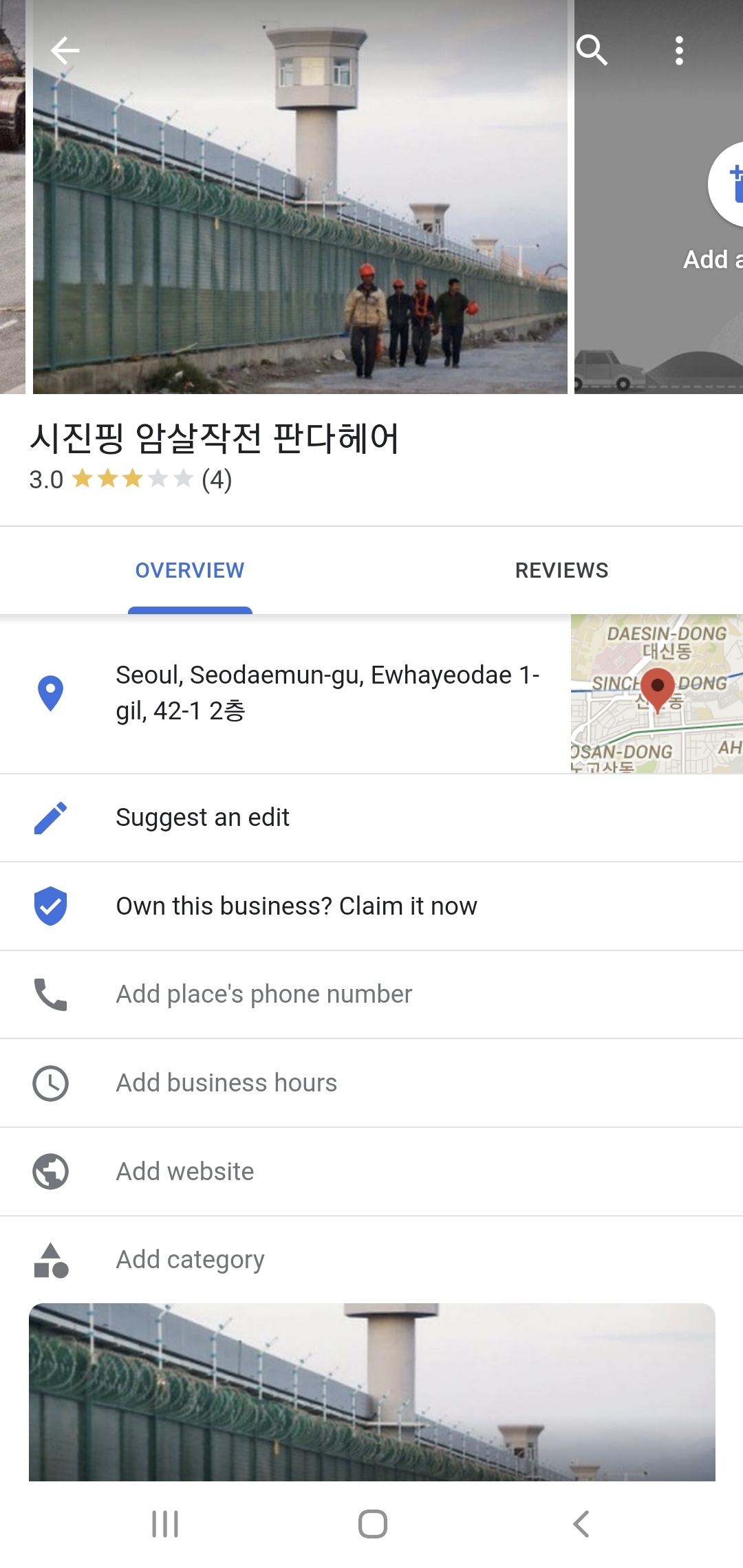Go back using the top arrow

(65, 50)
